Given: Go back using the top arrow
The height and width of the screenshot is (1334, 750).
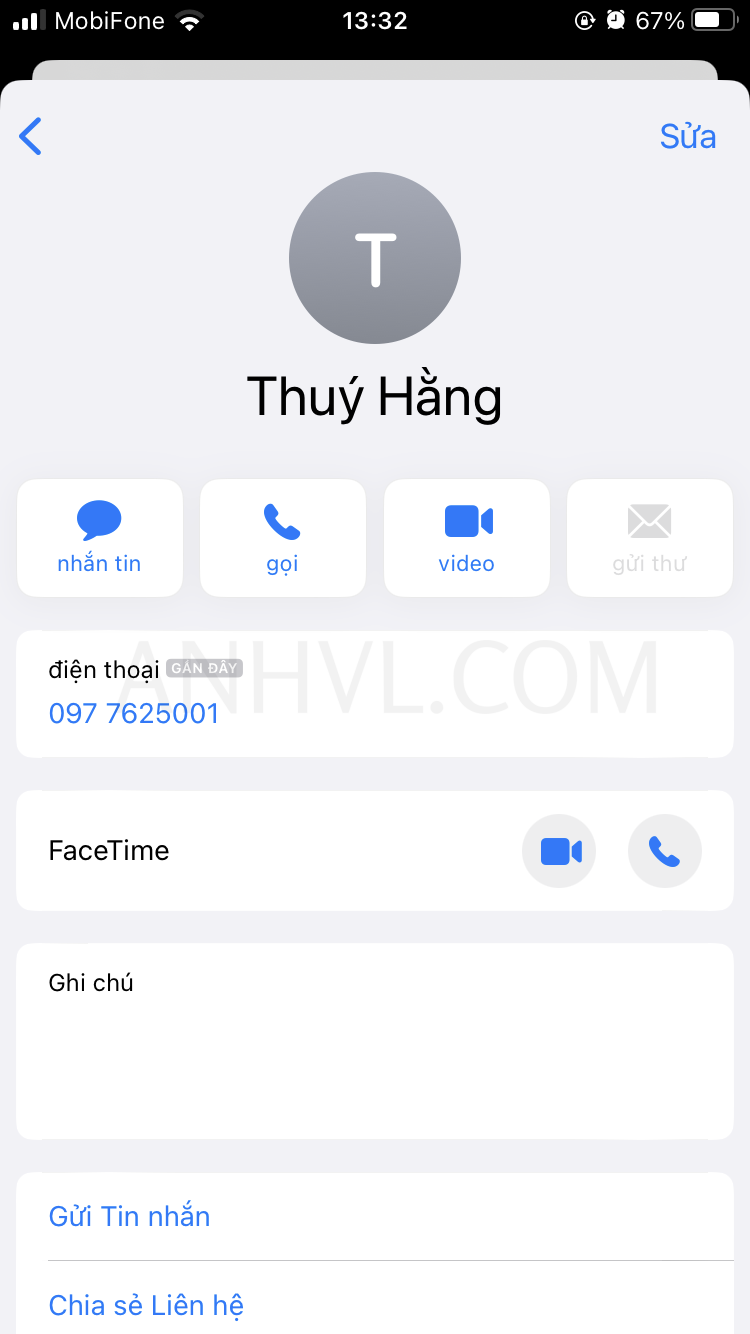Looking at the screenshot, I should (31, 136).
